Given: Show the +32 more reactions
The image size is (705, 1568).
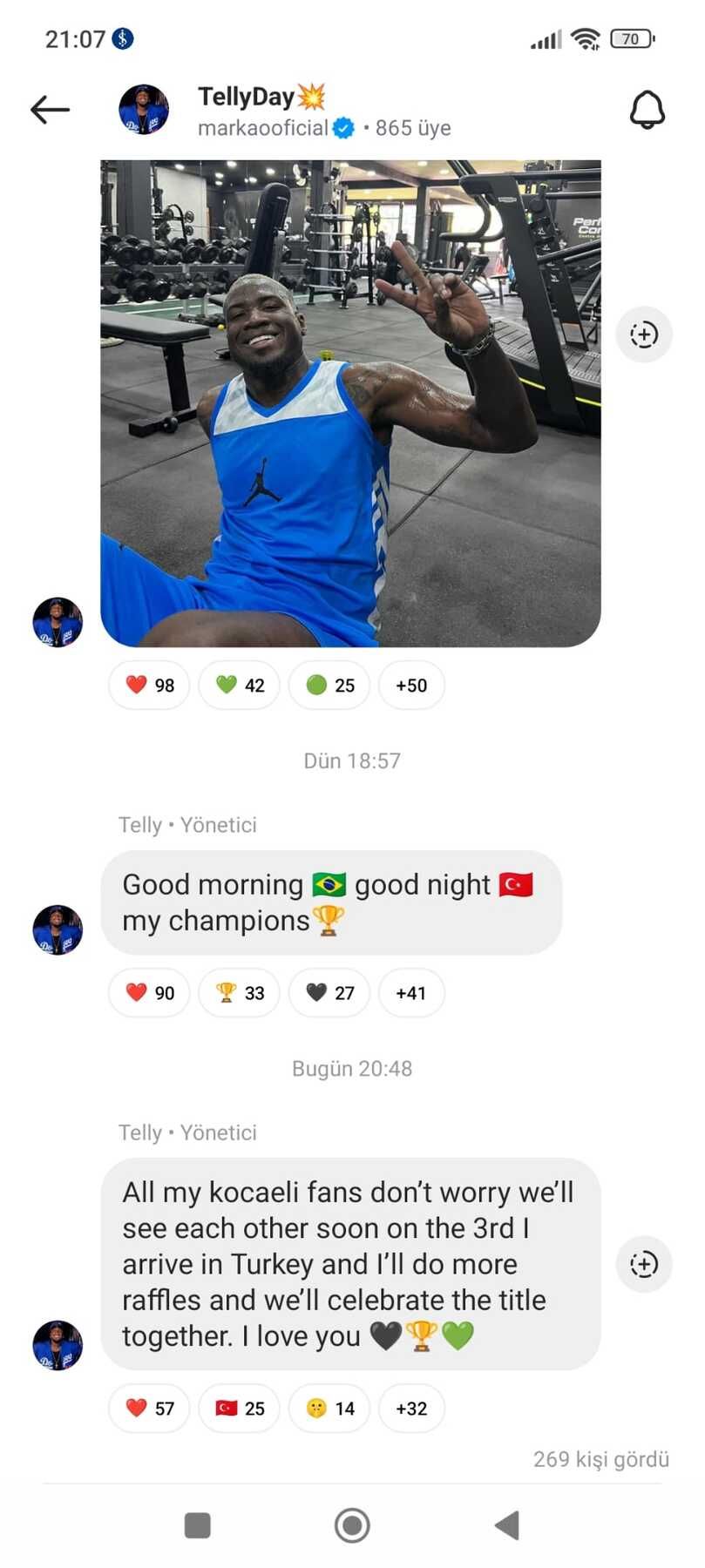Looking at the screenshot, I should (x=411, y=1409).
